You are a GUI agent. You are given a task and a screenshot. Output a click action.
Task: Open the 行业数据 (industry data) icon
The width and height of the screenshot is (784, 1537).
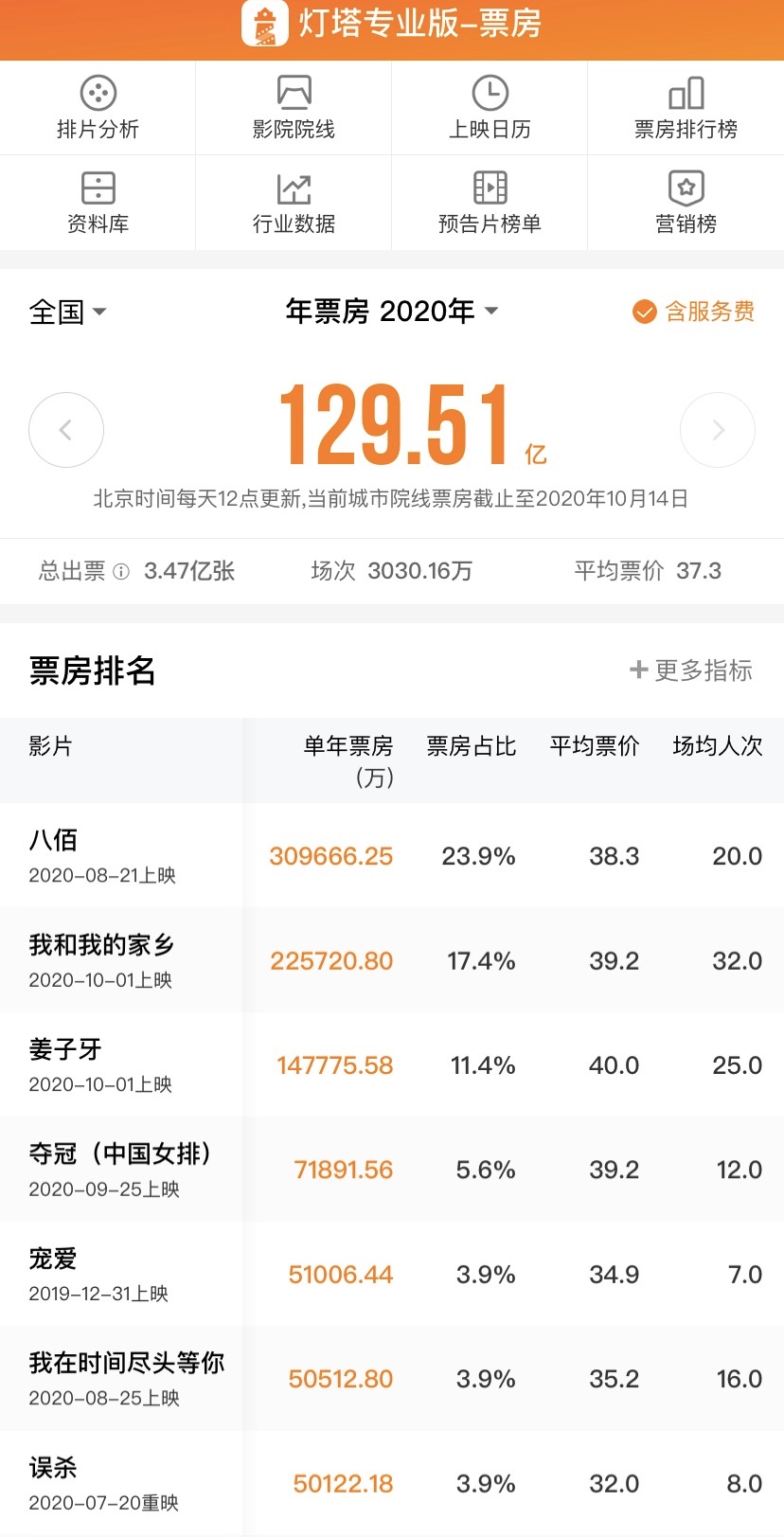point(294,202)
